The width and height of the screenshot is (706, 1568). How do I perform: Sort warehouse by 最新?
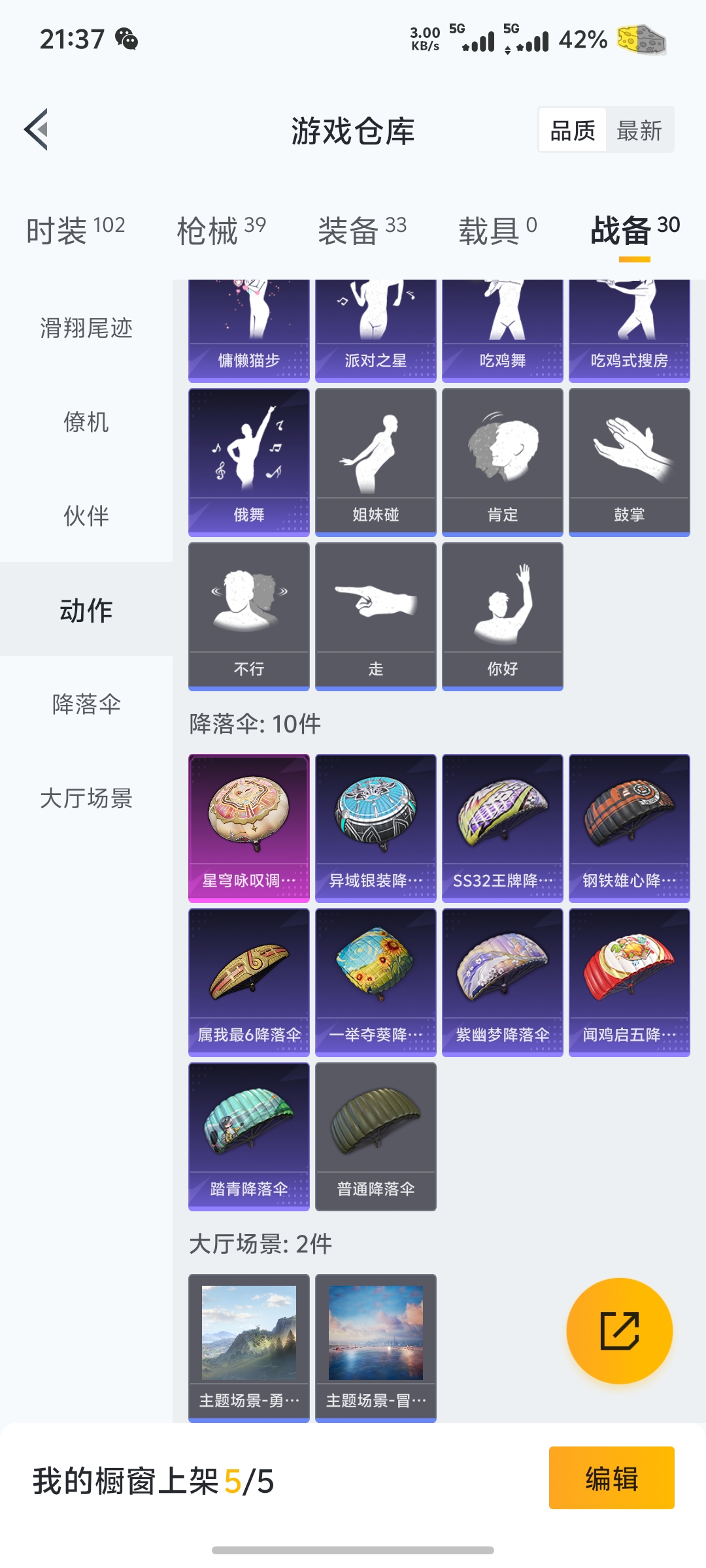click(639, 131)
